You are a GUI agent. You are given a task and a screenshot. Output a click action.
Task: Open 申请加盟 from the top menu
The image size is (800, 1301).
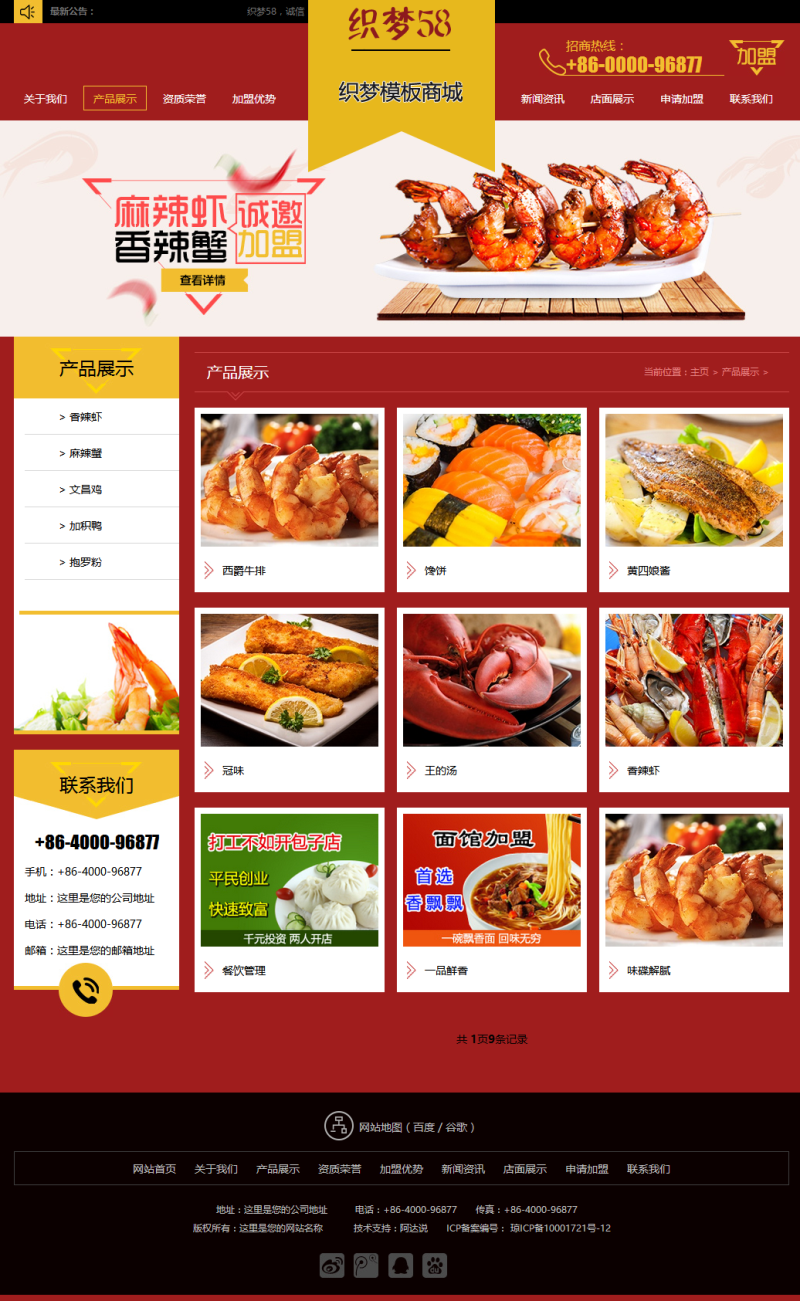tap(681, 99)
